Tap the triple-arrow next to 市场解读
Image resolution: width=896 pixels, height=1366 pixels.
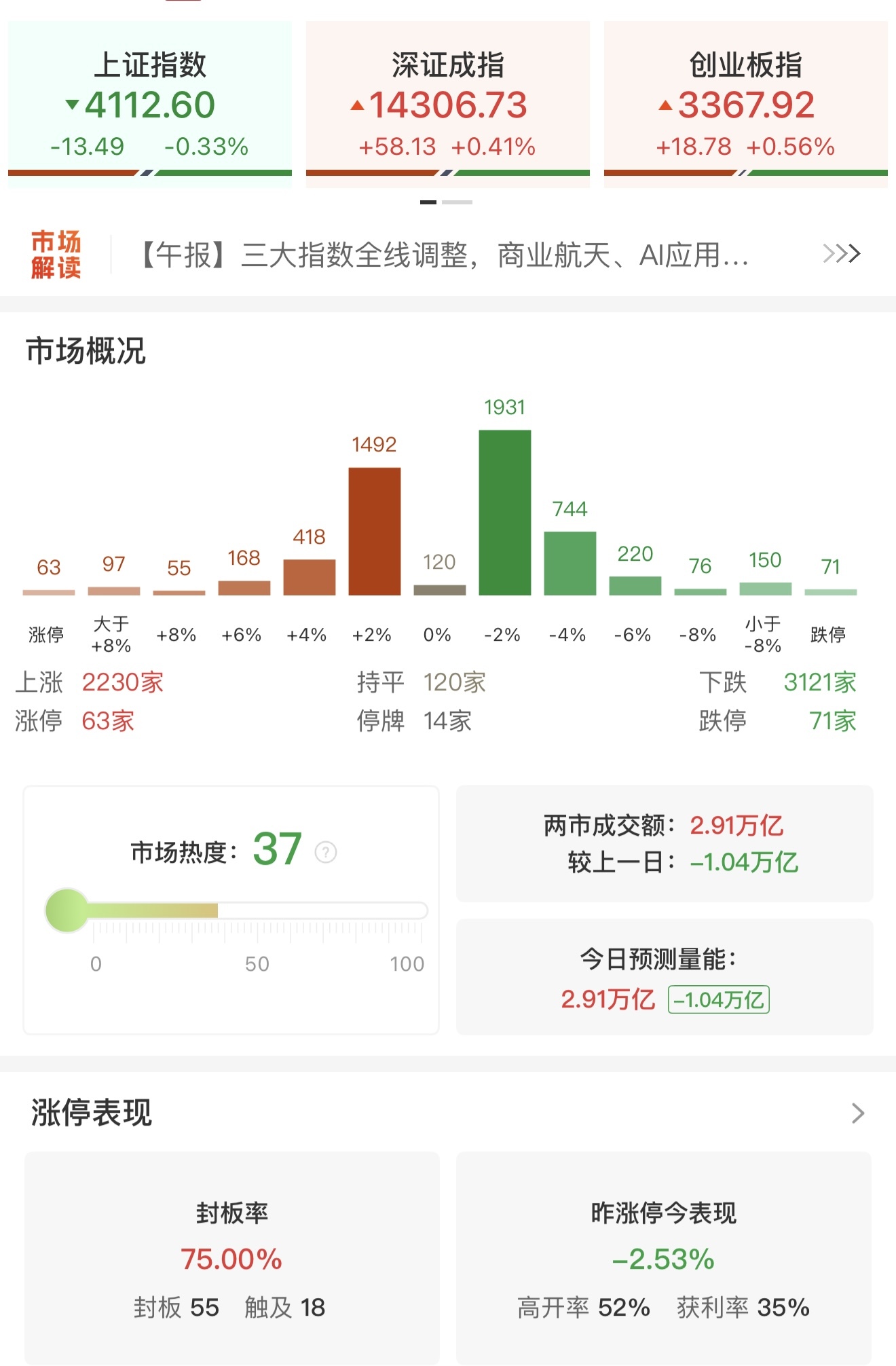tap(841, 254)
